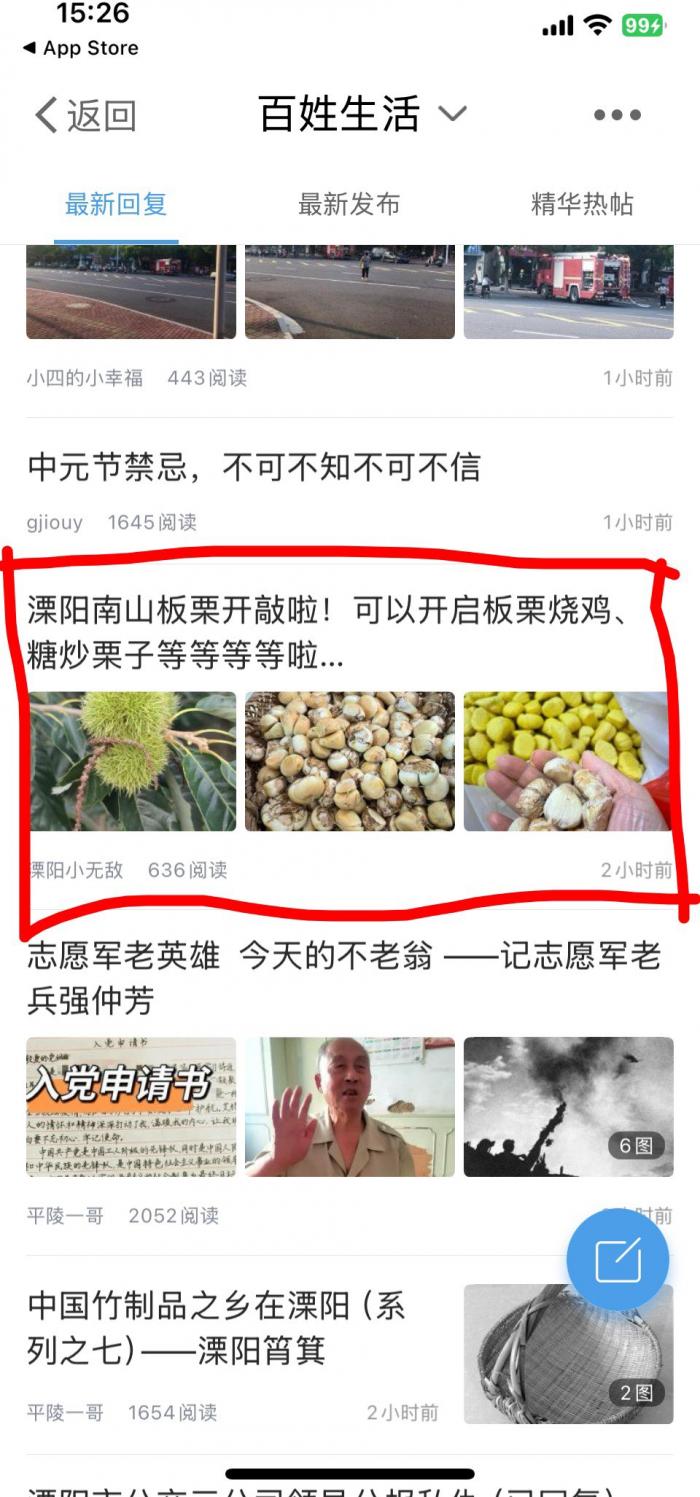Switch to the 最新发布 tab
This screenshot has width=700, height=1497.
point(349,205)
